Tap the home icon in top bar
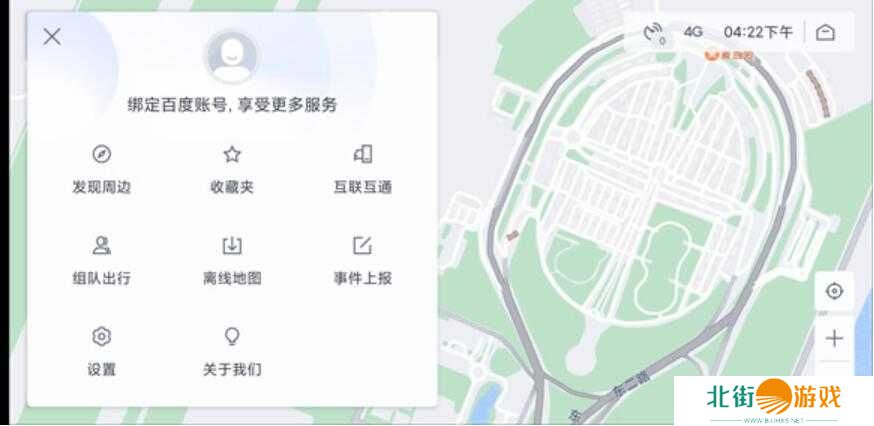 (825, 32)
